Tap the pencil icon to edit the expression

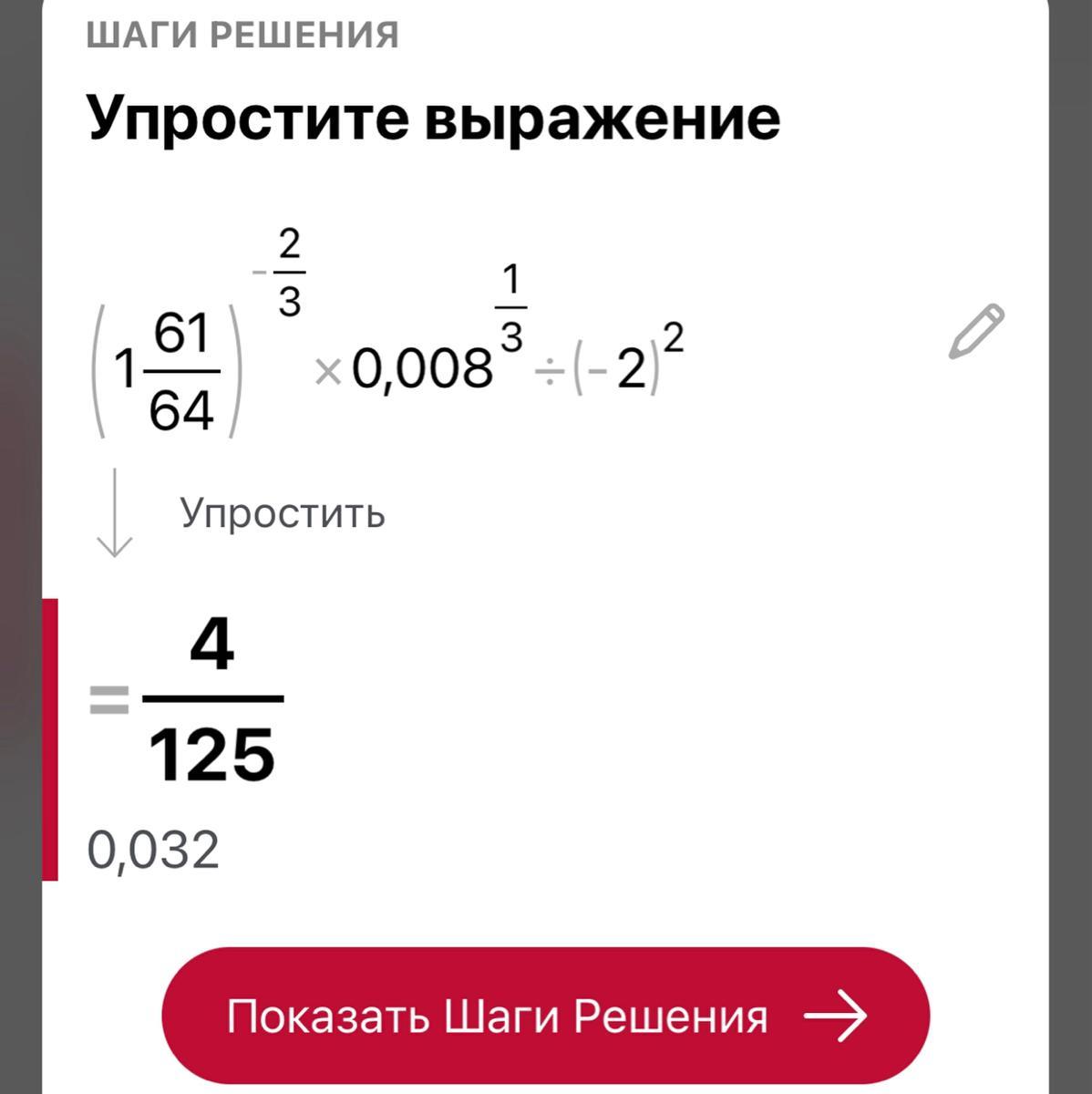point(976,331)
